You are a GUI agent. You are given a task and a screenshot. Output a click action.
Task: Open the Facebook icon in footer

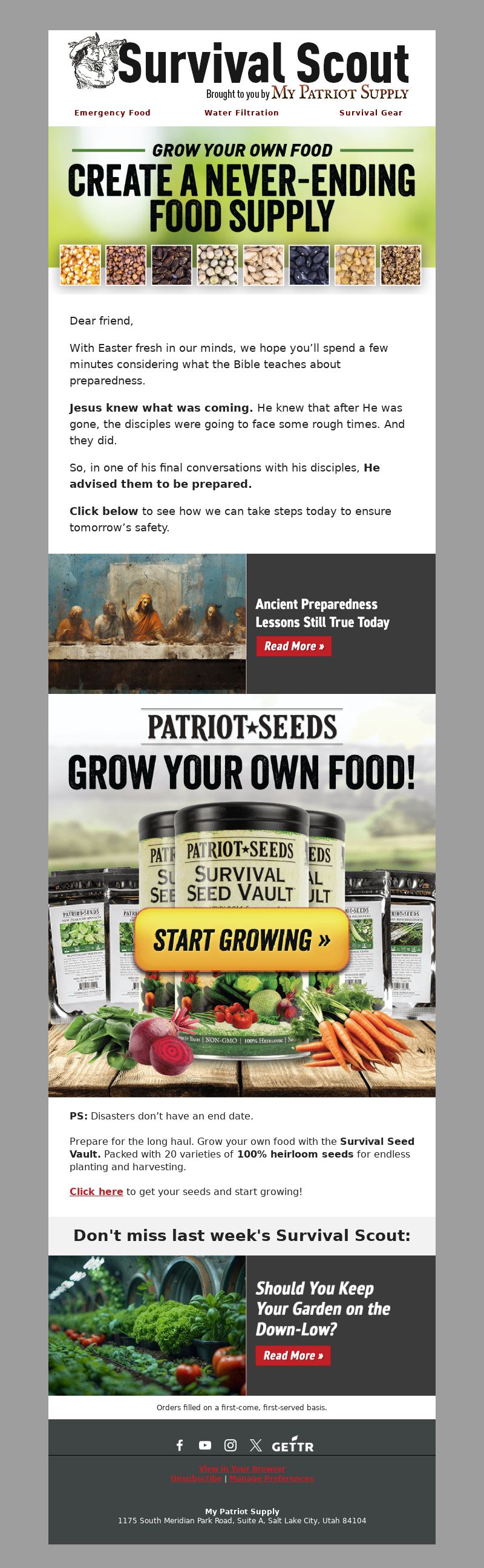179,1445
